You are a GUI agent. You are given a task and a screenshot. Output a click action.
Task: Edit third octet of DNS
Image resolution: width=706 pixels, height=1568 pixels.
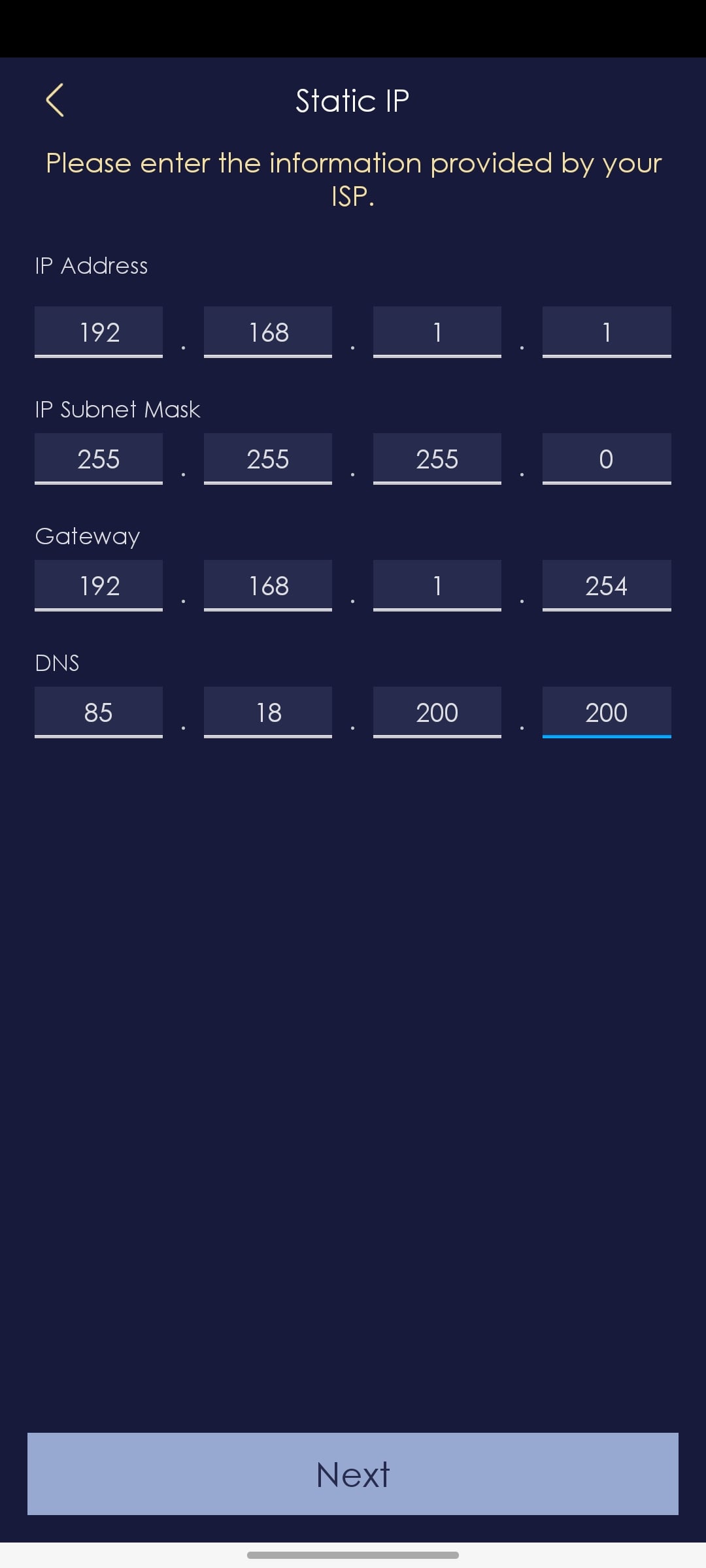pyautogui.click(x=437, y=712)
